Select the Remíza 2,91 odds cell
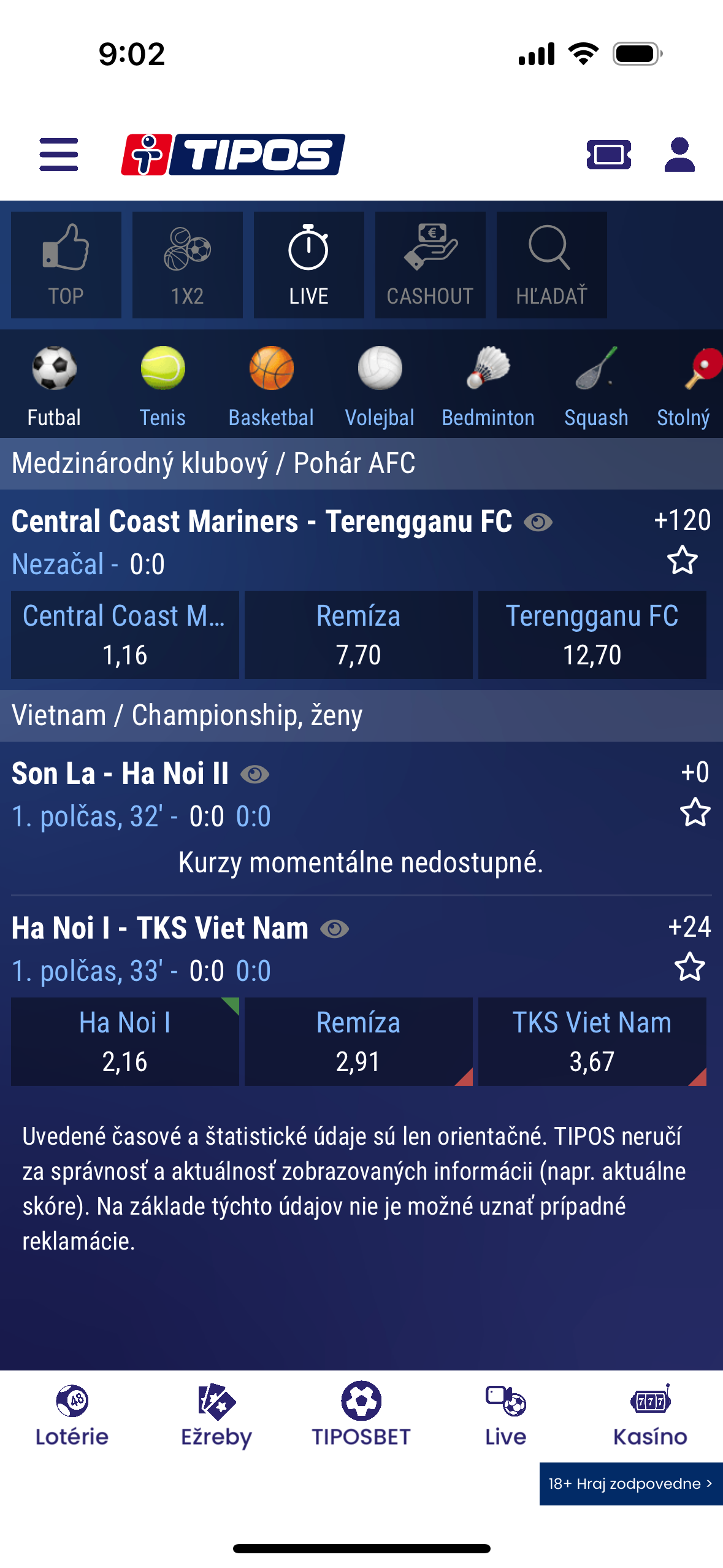The height and width of the screenshot is (1568, 723). point(358,1041)
